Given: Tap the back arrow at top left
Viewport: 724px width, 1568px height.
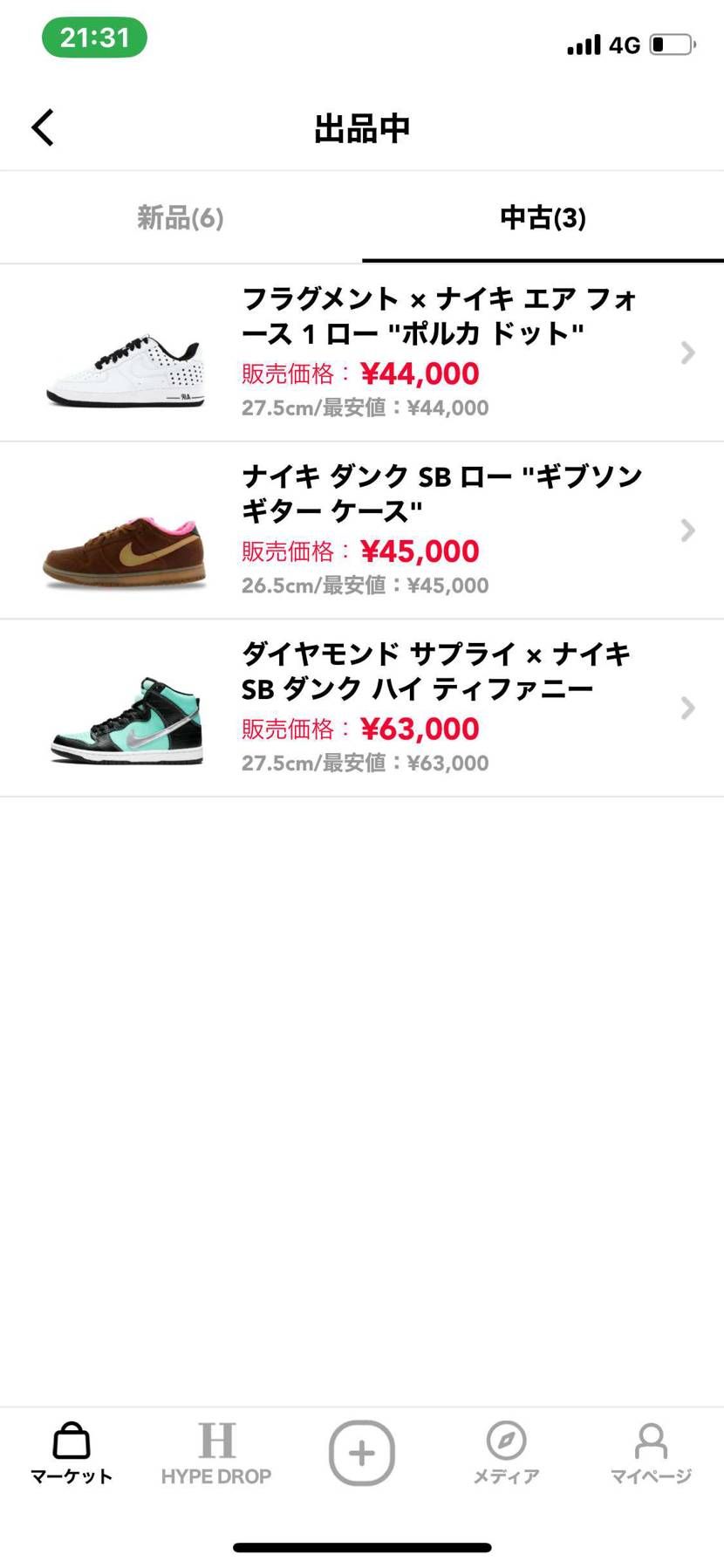Looking at the screenshot, I should tap(42, 127).
